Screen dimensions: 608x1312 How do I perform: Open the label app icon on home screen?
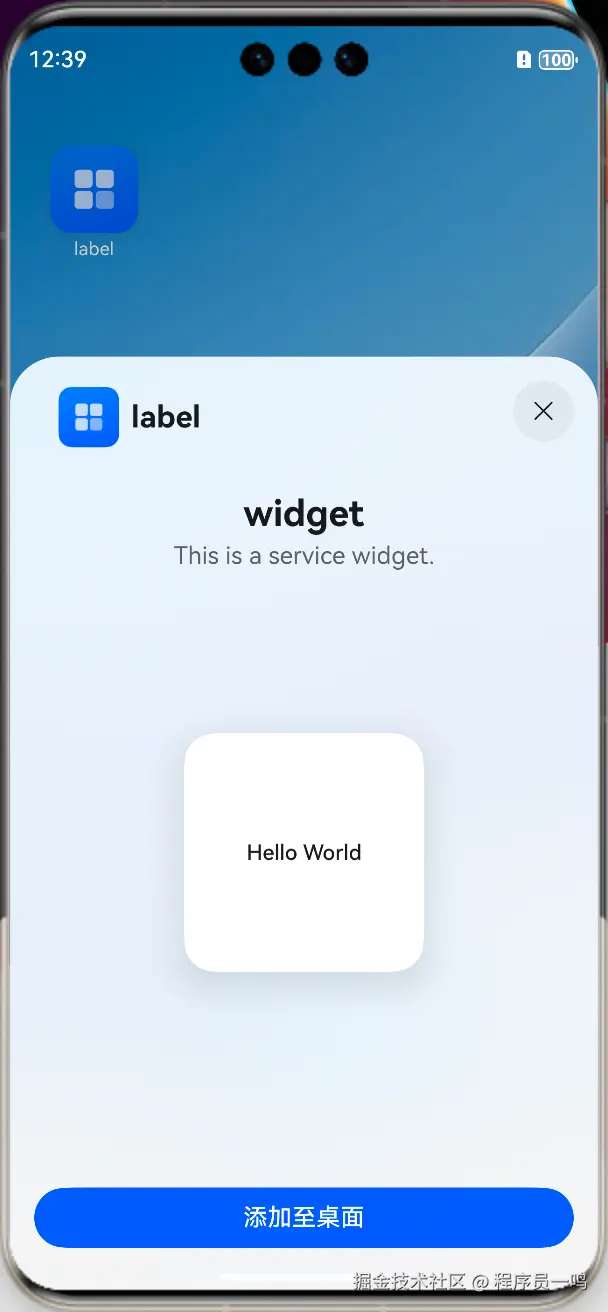point(94,190)
